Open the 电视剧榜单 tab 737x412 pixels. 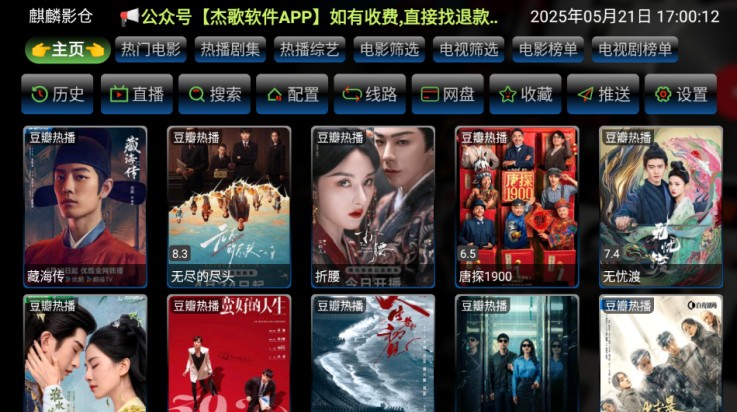(x=633, y=50)
